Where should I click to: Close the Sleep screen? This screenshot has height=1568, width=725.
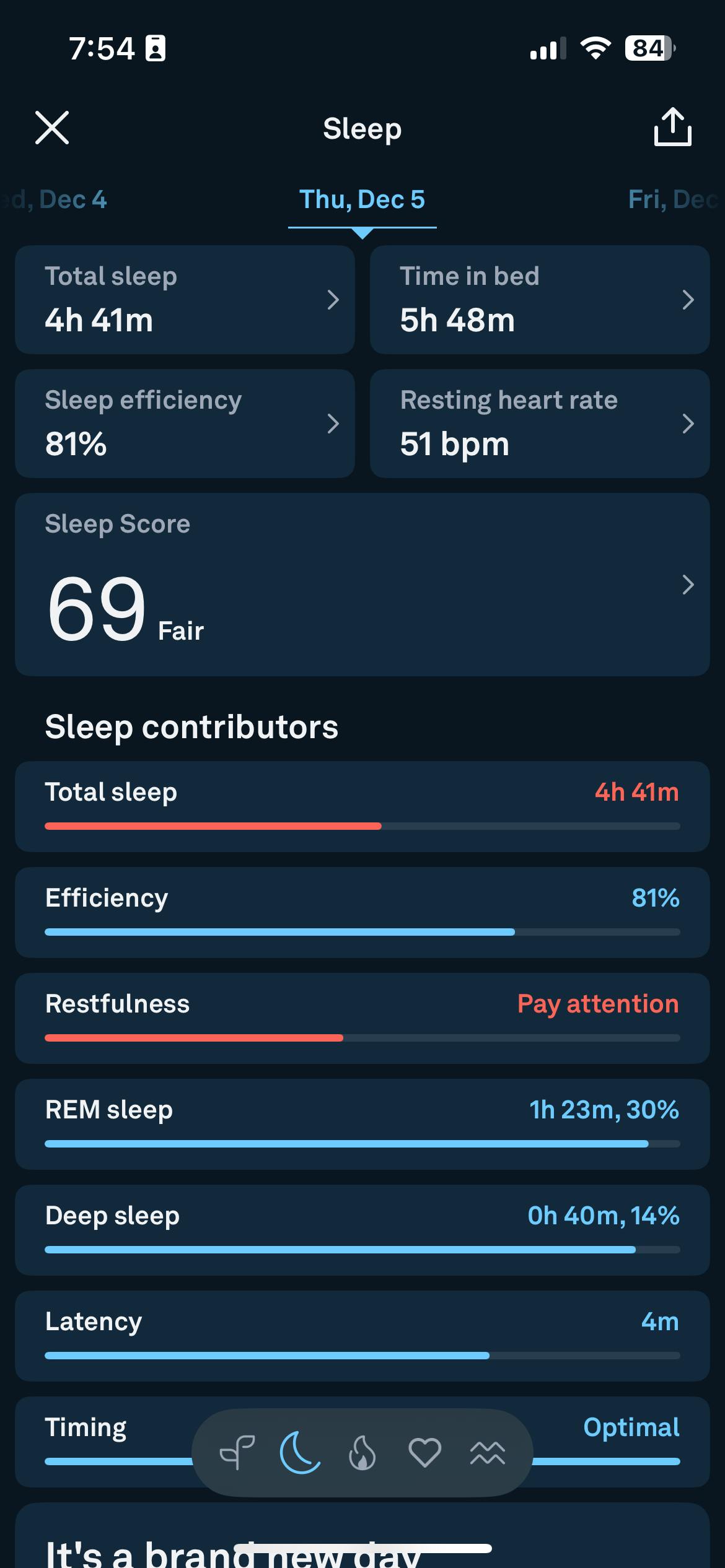52,128
